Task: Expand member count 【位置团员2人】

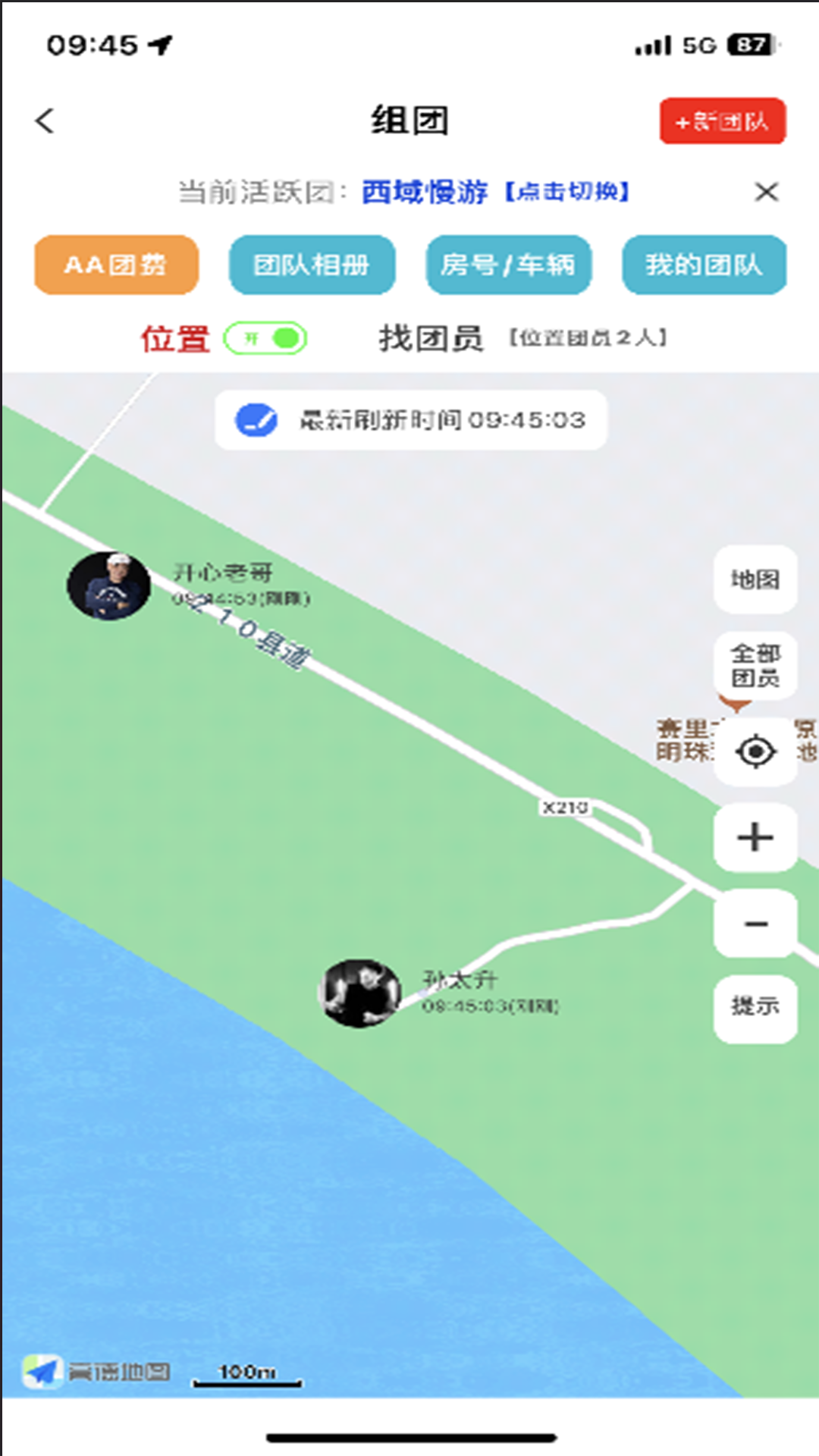Action: 589,339
